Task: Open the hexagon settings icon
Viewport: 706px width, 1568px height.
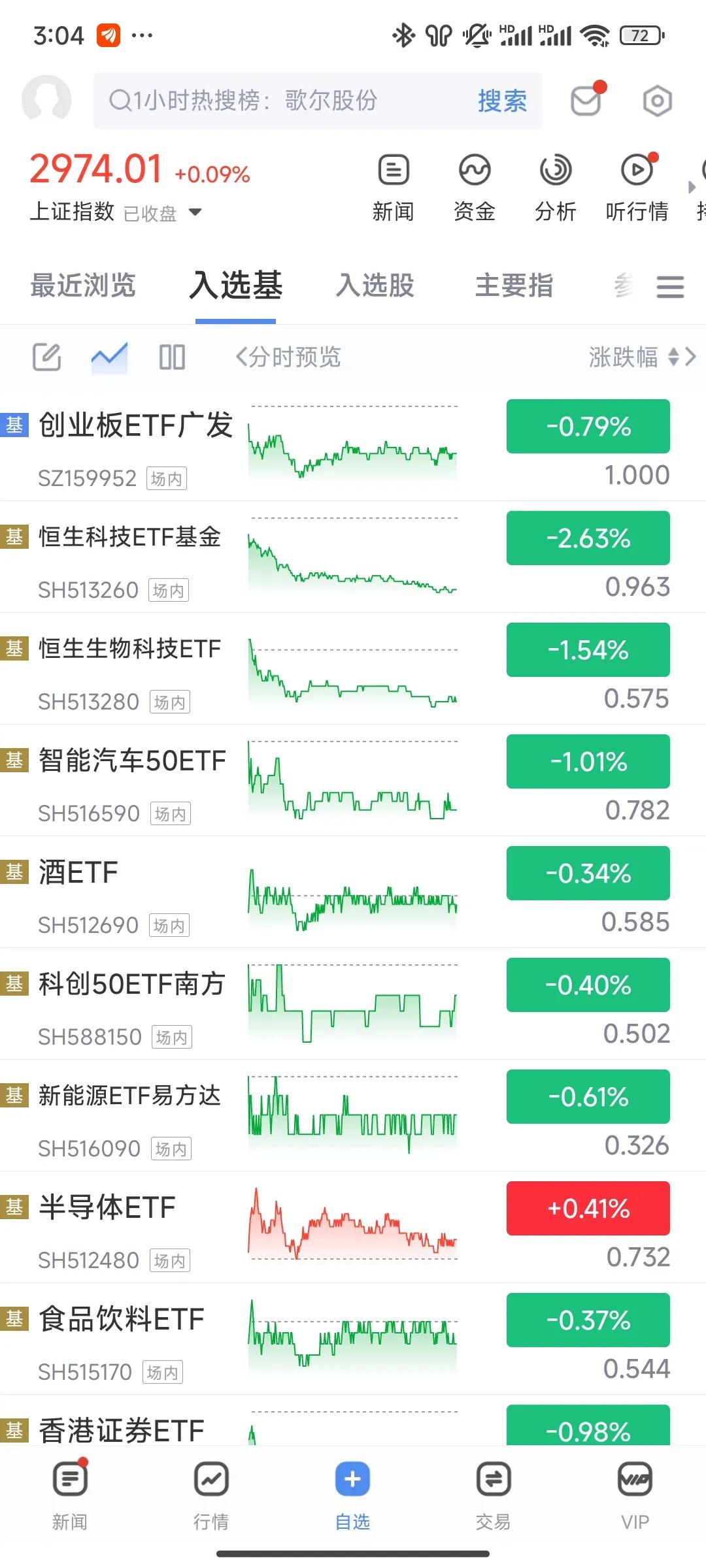Action: tap(657, 101)
